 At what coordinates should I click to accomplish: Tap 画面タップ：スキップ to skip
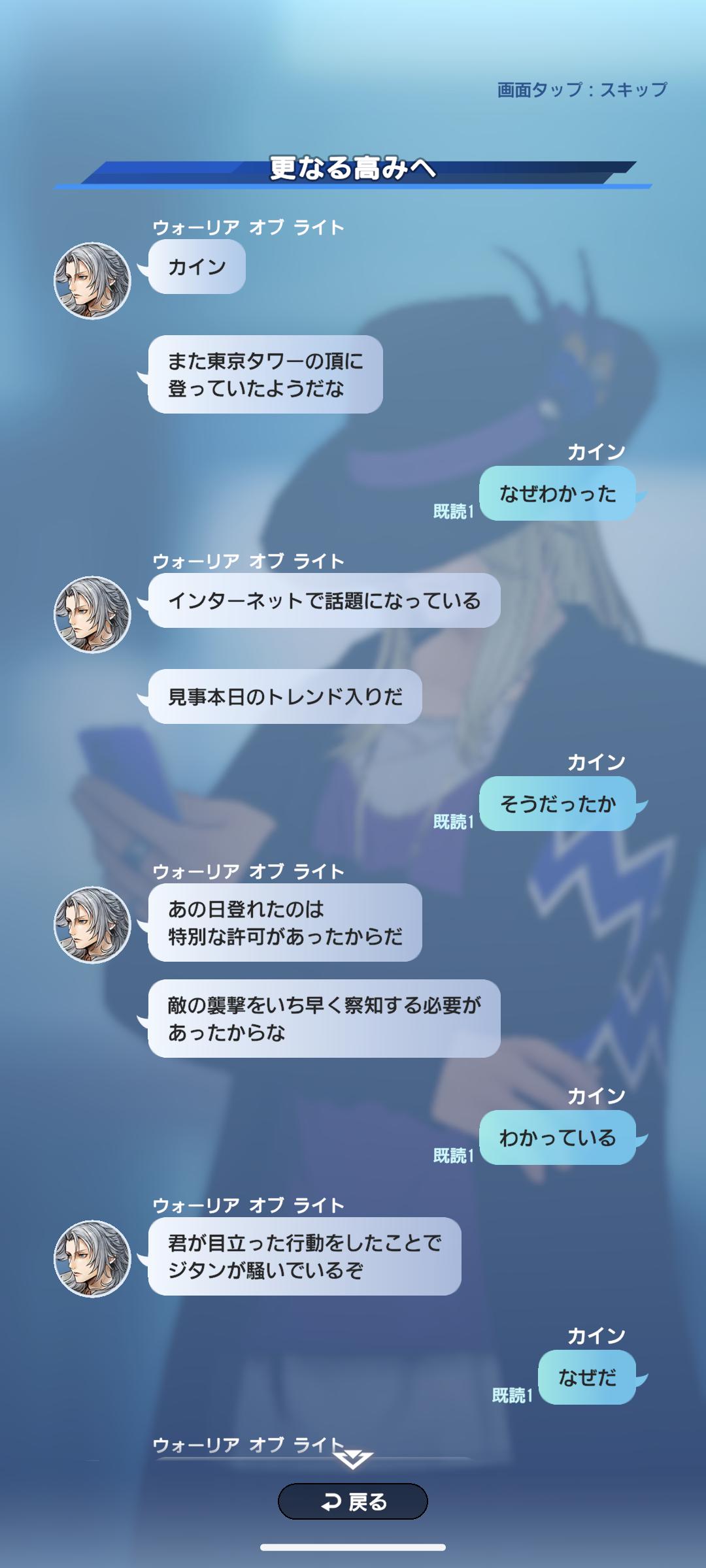pos(582,90)
